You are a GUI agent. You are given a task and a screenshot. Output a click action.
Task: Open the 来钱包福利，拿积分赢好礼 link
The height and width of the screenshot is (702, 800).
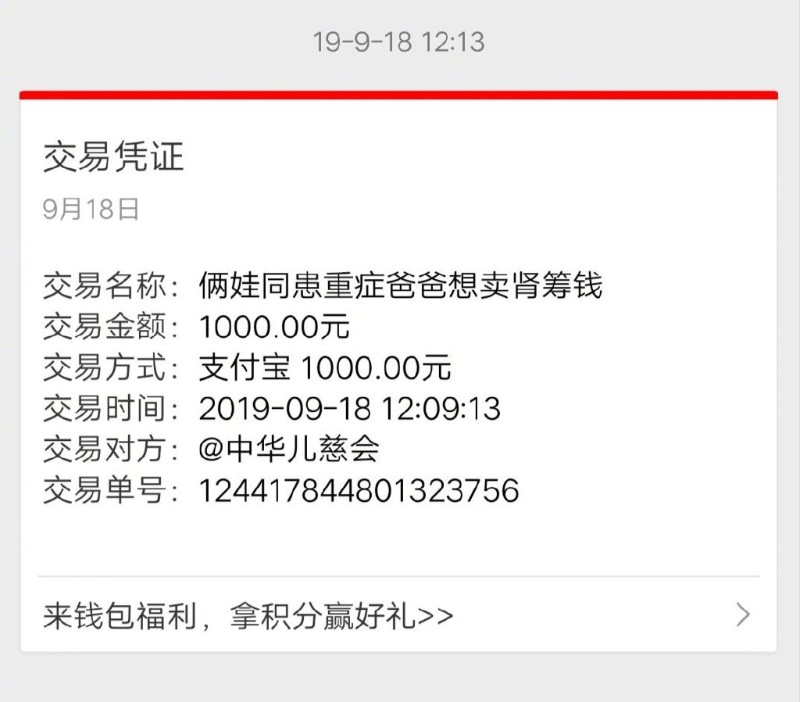click(x=398, y=614)
